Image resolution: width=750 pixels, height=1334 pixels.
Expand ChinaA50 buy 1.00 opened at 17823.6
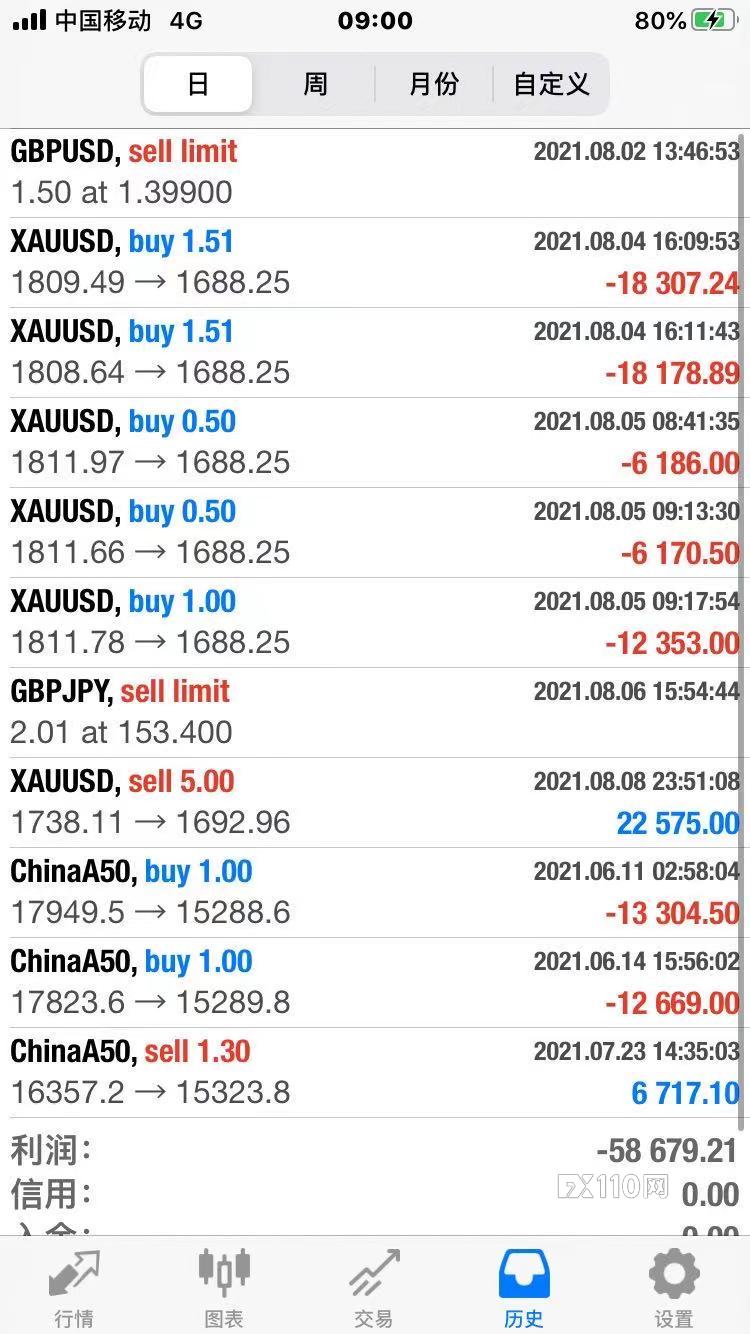point(375,982)
